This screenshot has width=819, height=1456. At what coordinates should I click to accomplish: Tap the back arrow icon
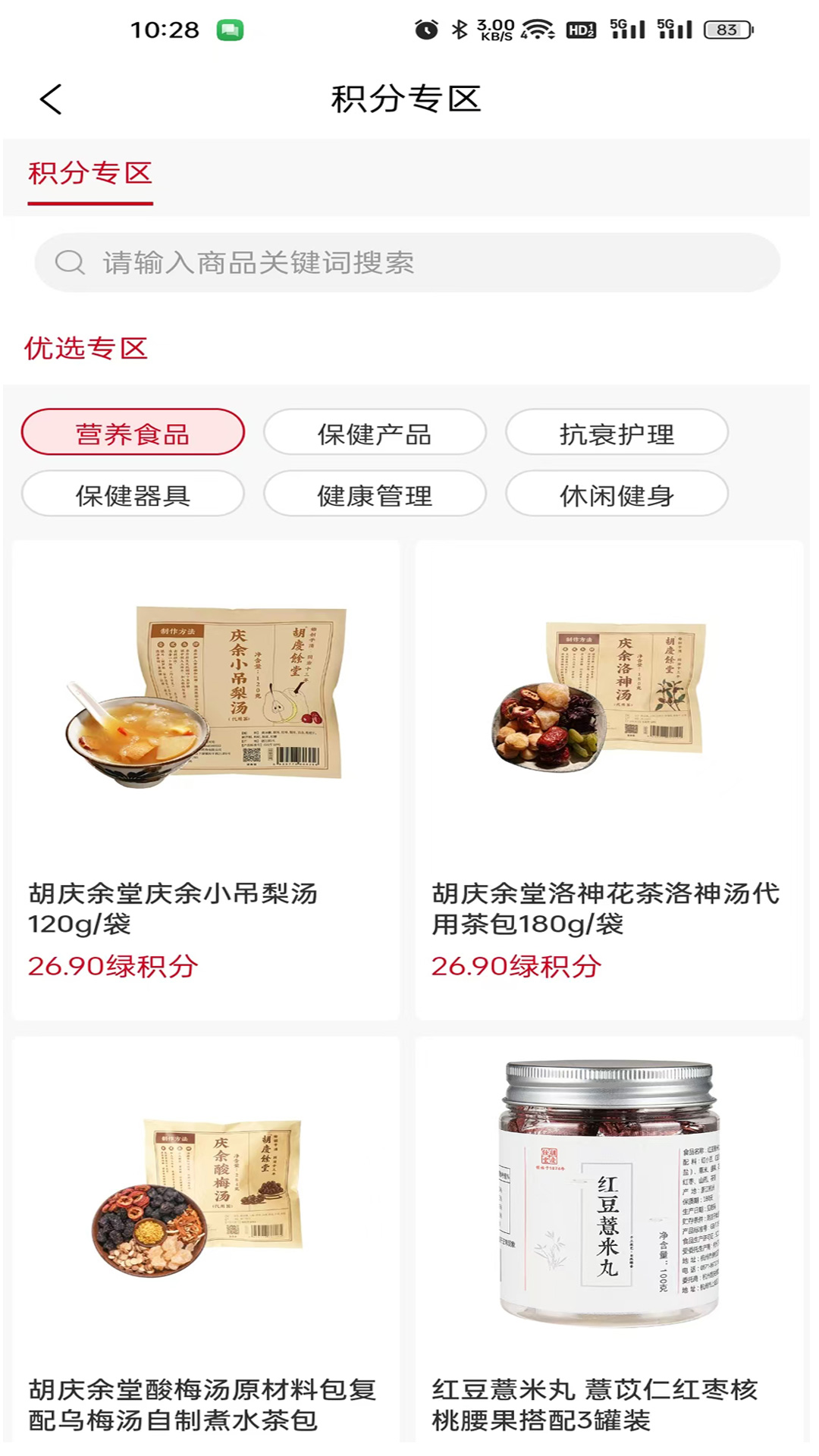coord(50,99)
